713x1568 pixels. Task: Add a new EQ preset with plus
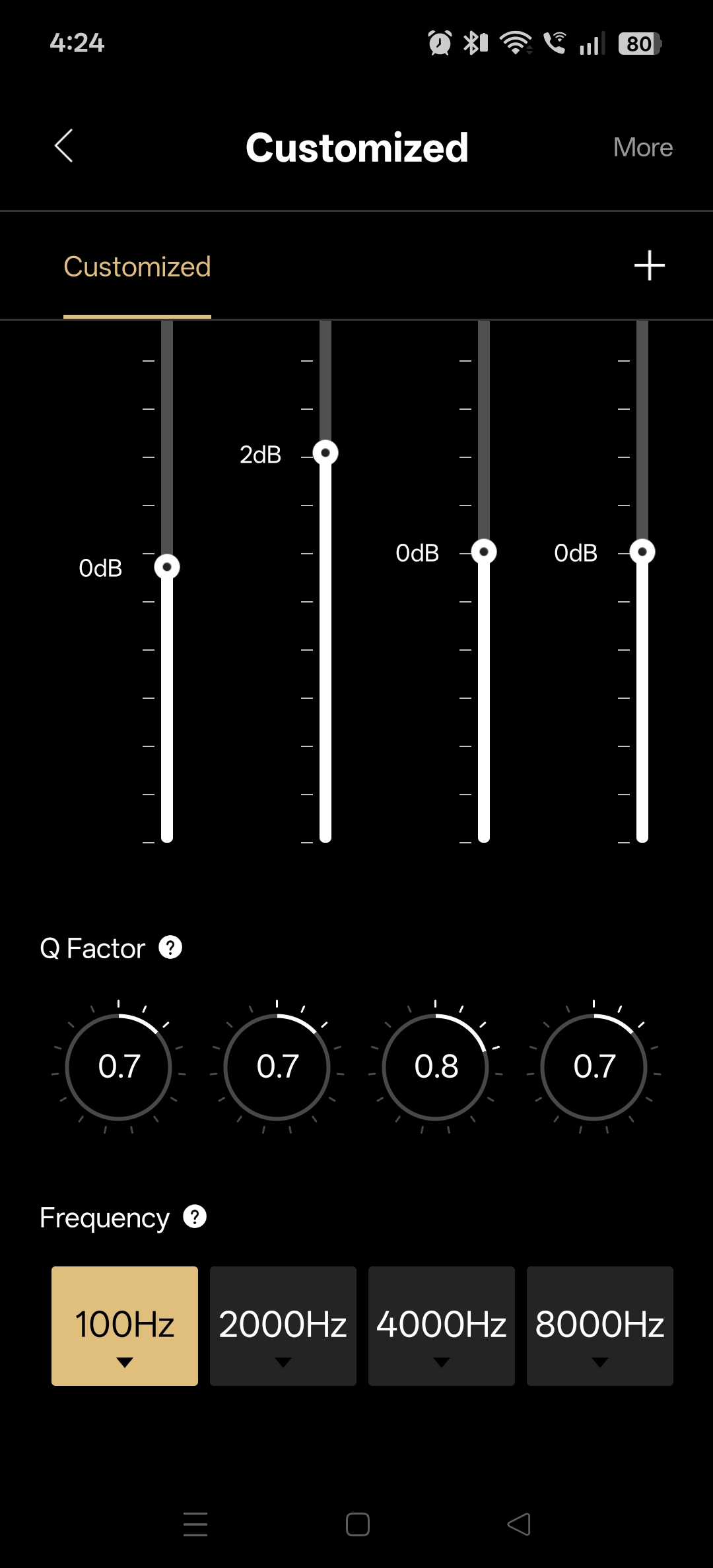649,265
